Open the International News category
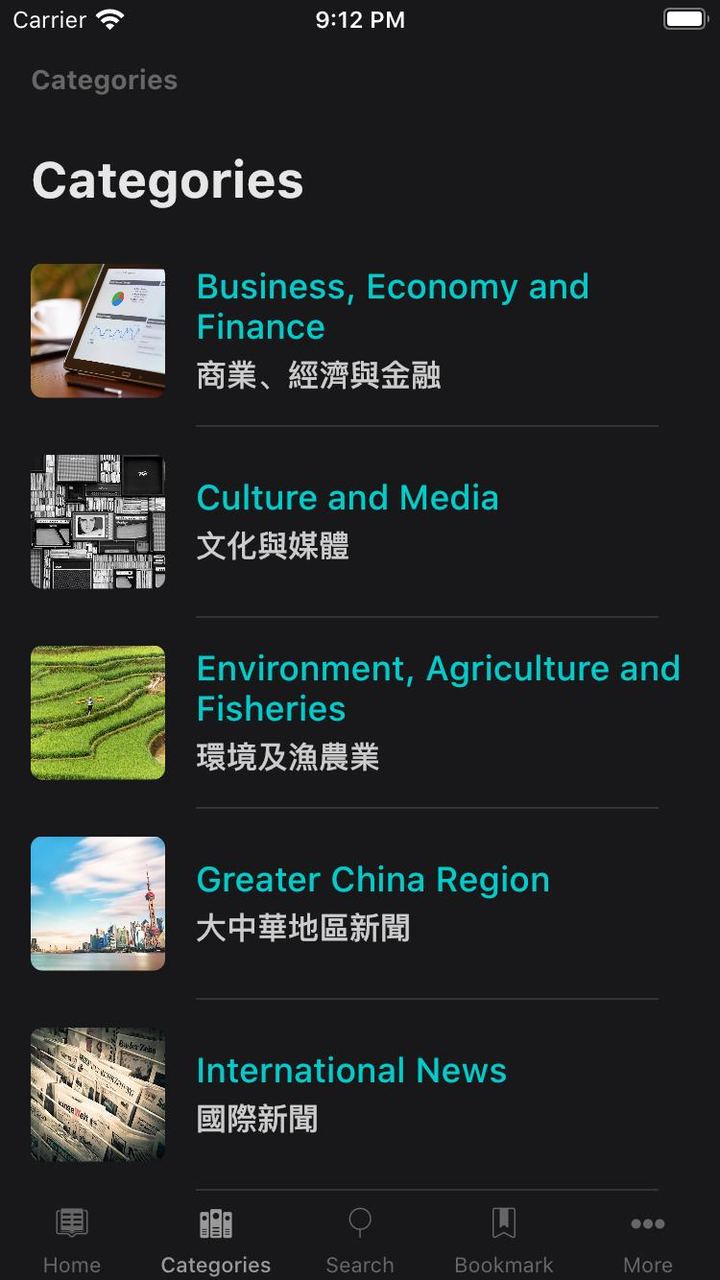Image resolution: width=720 pixels, height=1280 pixels. pos(352,1070)
